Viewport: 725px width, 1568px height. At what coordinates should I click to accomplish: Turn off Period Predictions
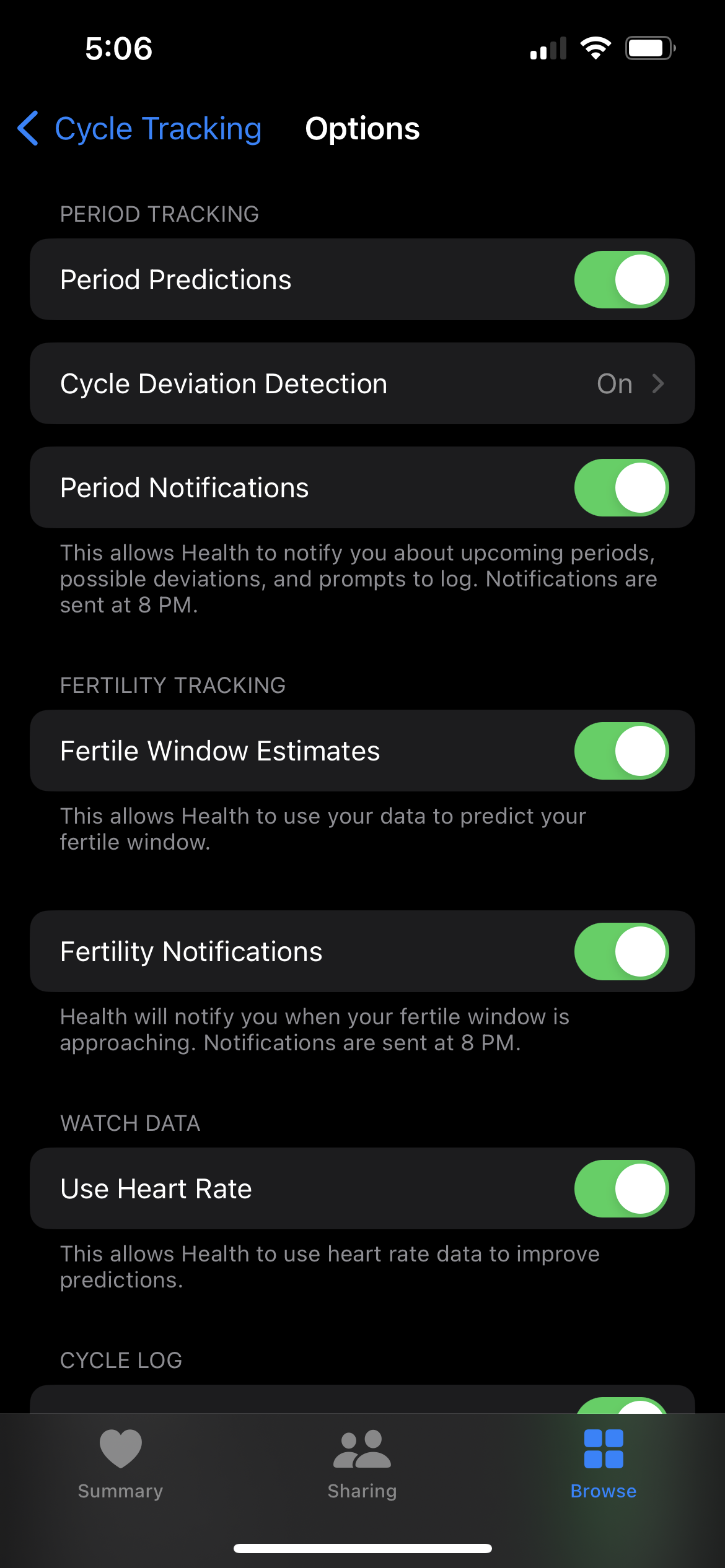tap(621, 279)
